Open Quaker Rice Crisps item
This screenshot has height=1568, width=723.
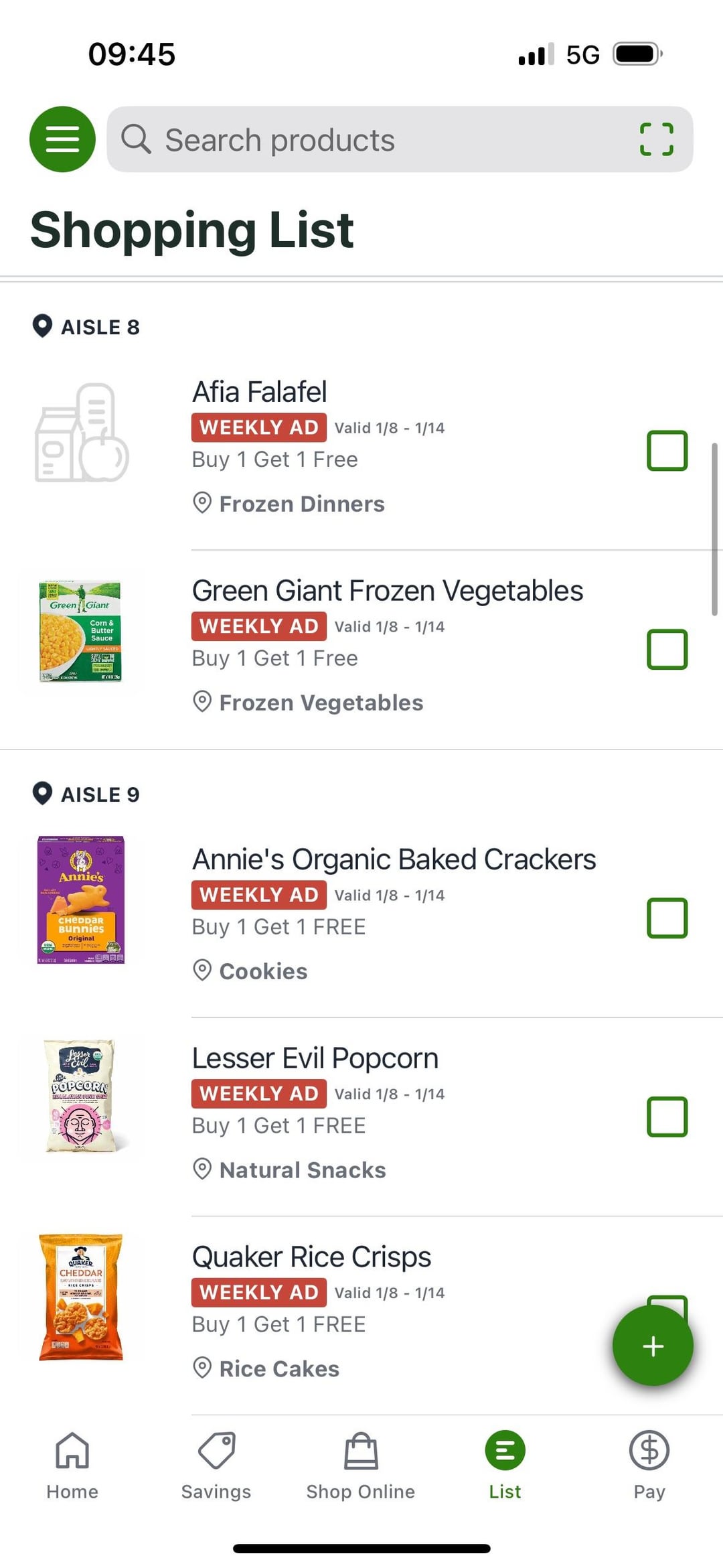pyautogui.click(x=311, y=1257)
